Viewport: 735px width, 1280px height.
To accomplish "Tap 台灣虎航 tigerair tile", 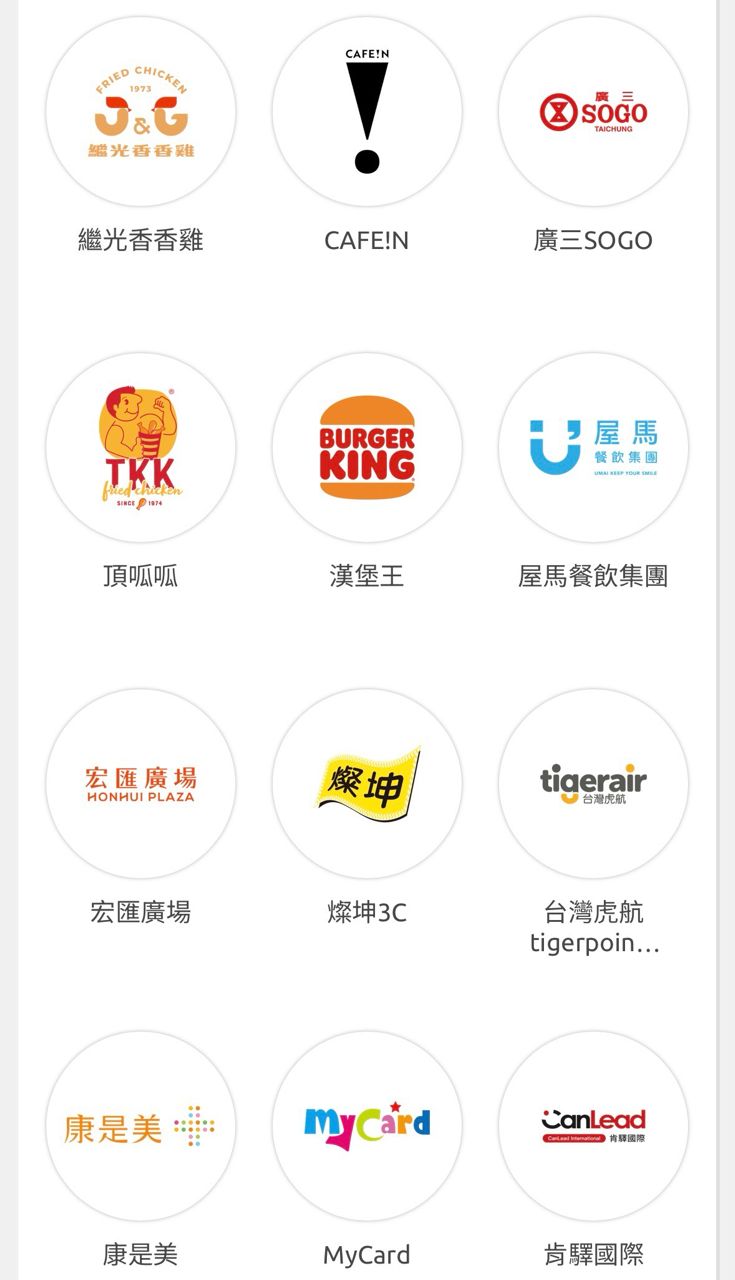I will coord(593,784).
